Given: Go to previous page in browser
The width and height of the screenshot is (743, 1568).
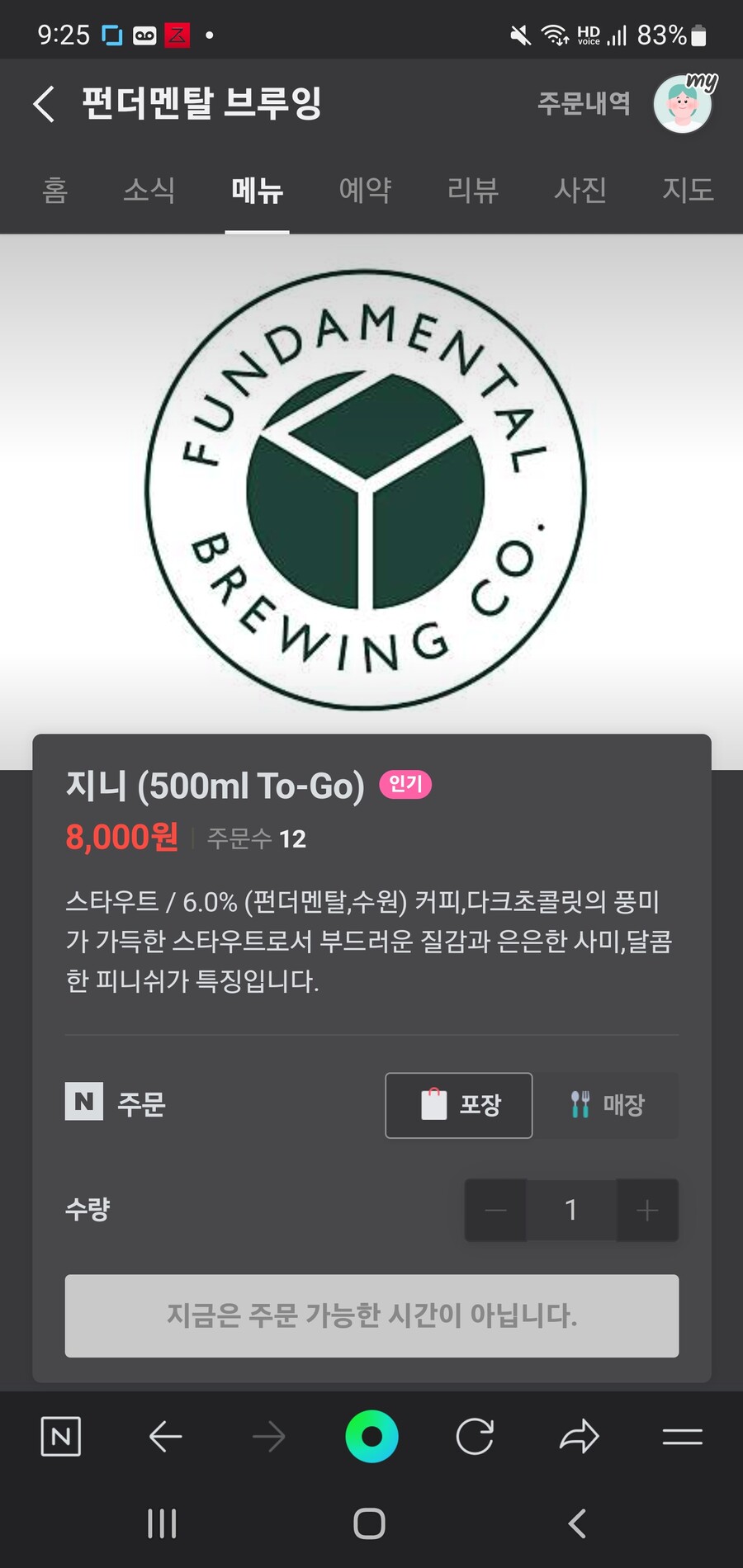Looking at the screenshot, I should [165, 1437].
